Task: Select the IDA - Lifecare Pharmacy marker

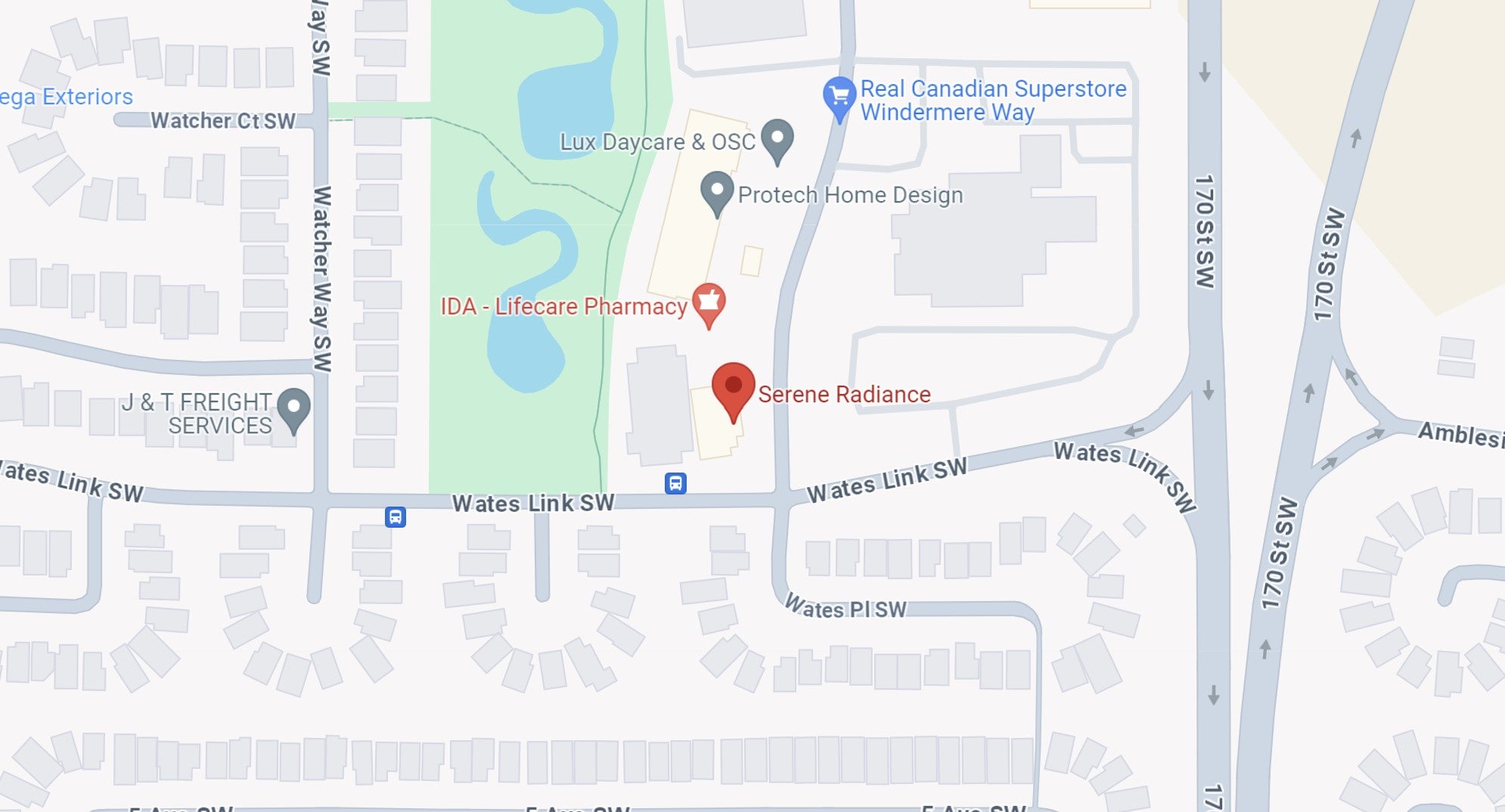Action: (709, 302)
